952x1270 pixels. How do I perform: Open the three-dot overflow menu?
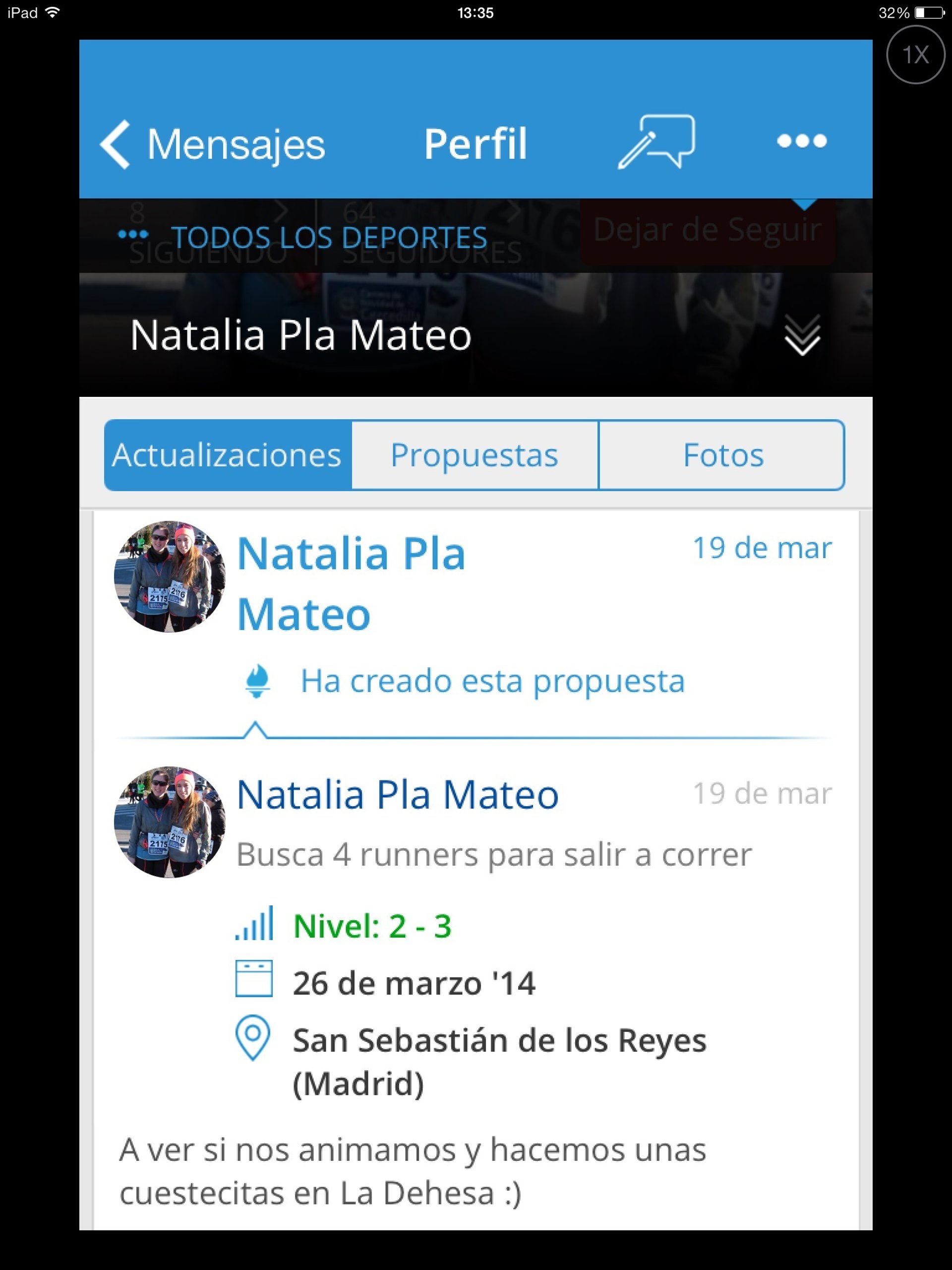[802, 141]
